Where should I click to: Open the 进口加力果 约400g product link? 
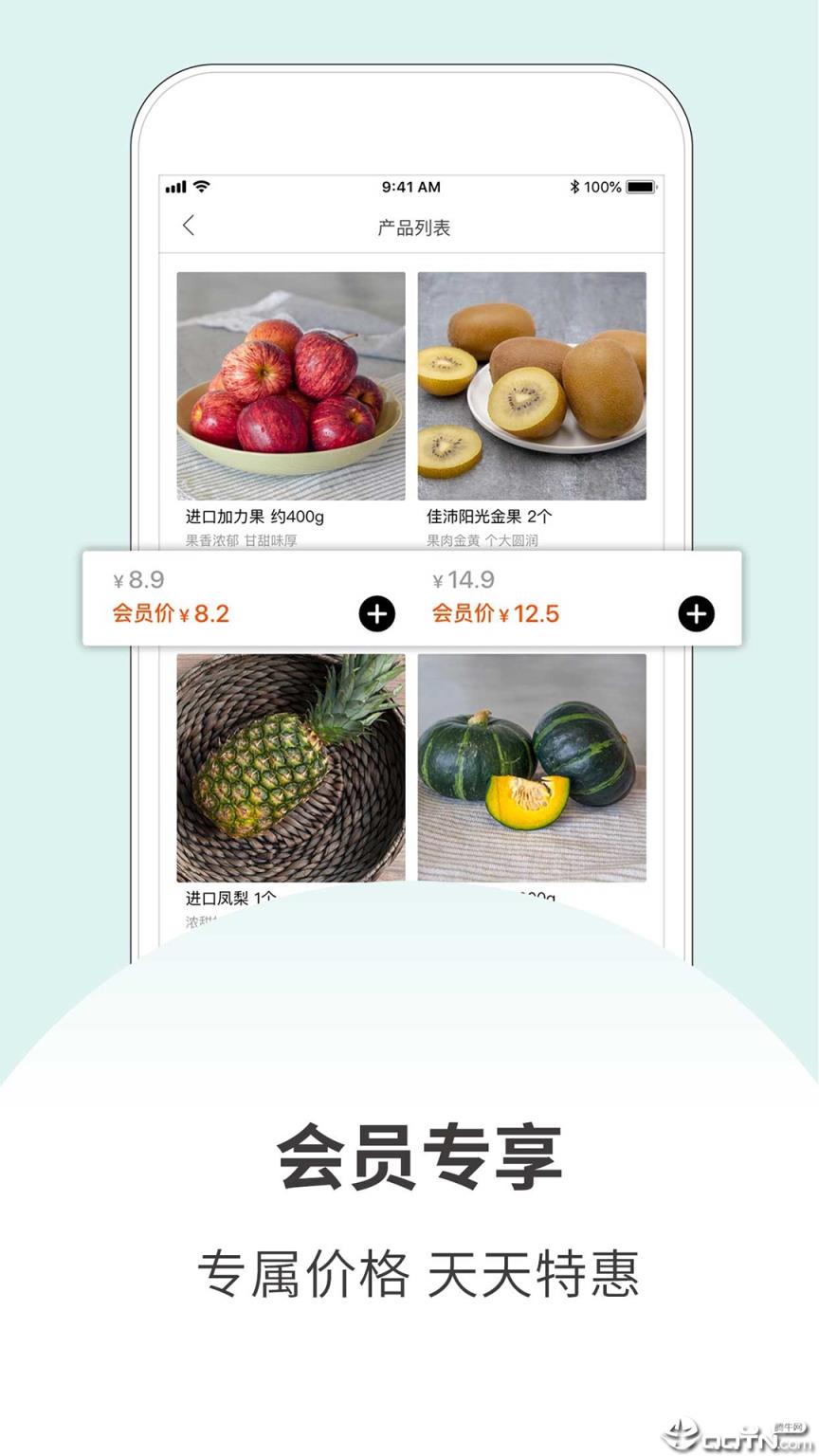pos(254,517)
